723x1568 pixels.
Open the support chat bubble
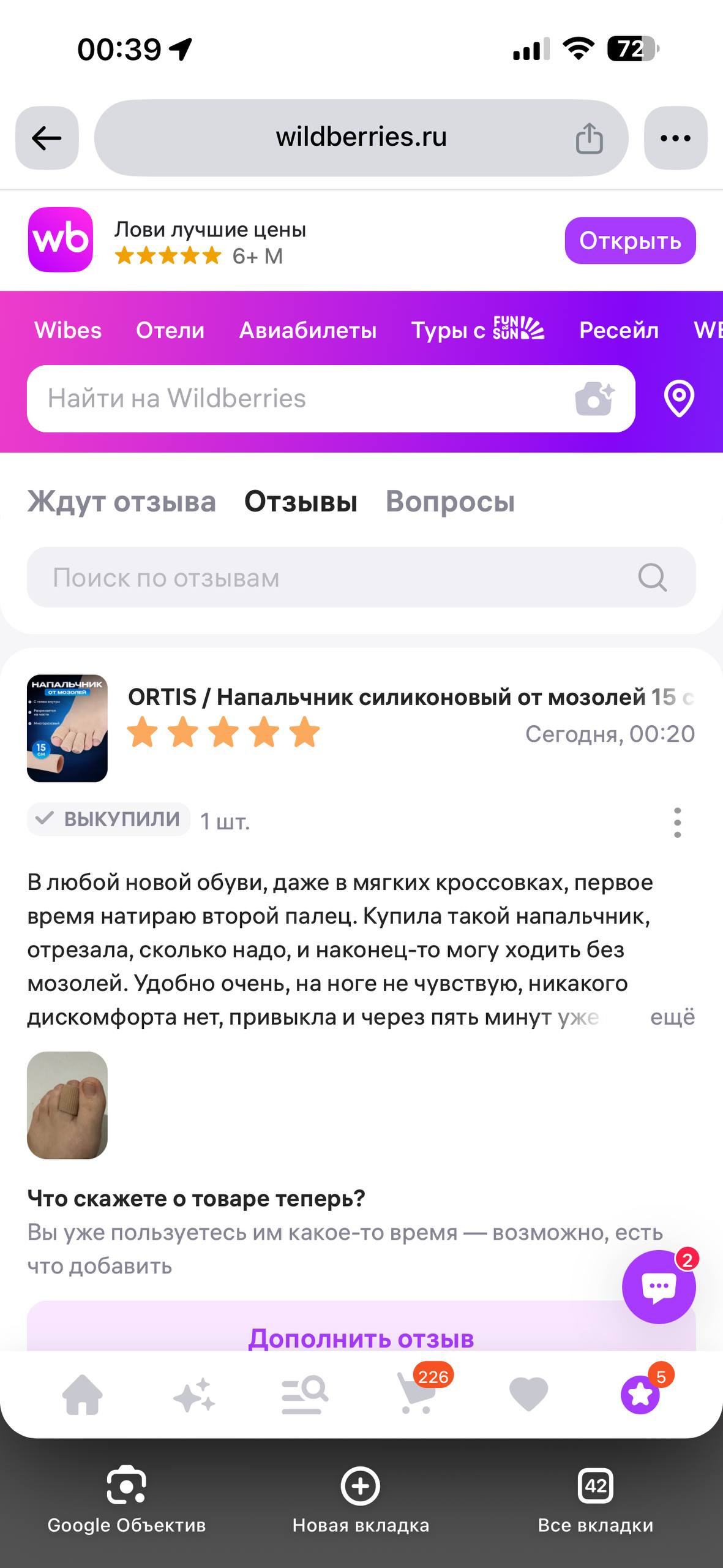tap(659, 1287)
